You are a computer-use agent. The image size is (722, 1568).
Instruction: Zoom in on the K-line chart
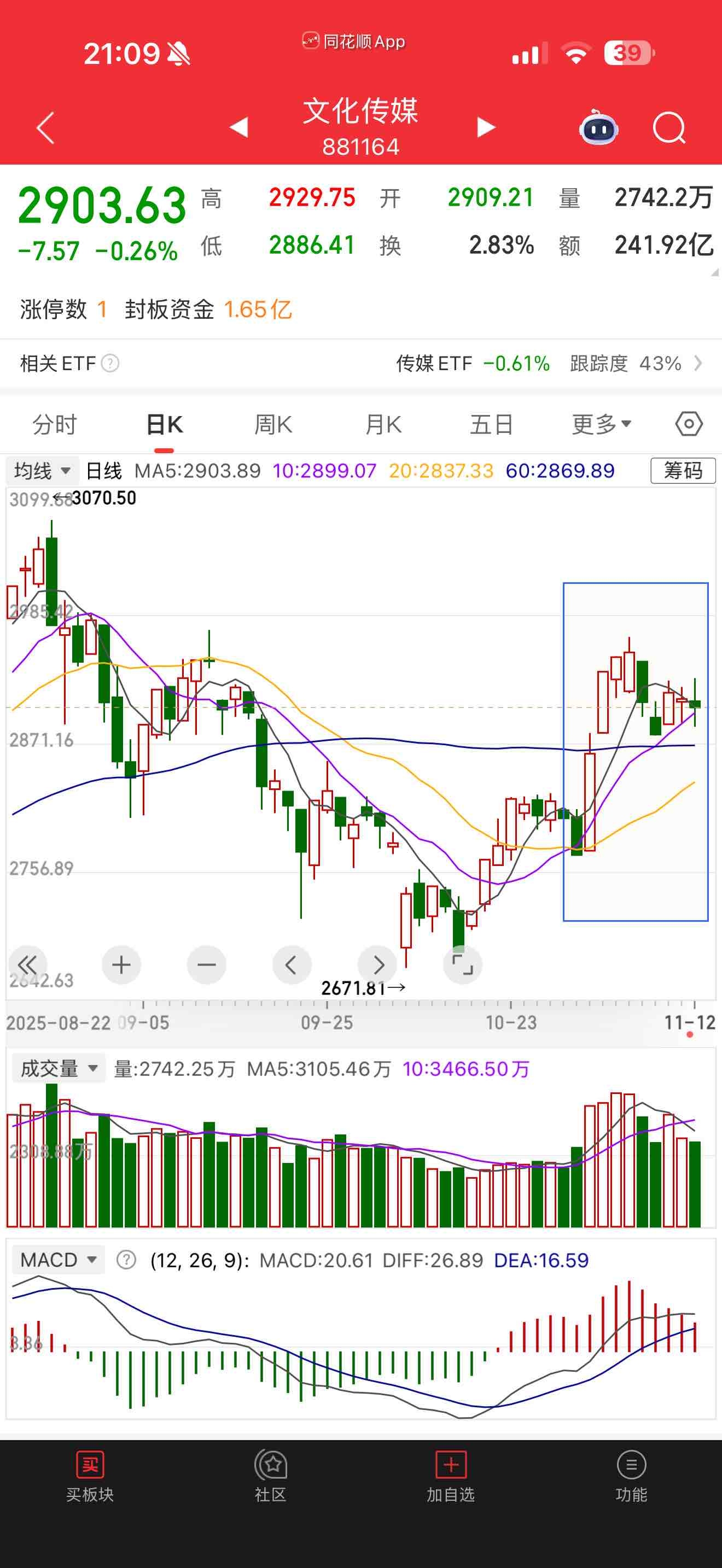point(121,964)
